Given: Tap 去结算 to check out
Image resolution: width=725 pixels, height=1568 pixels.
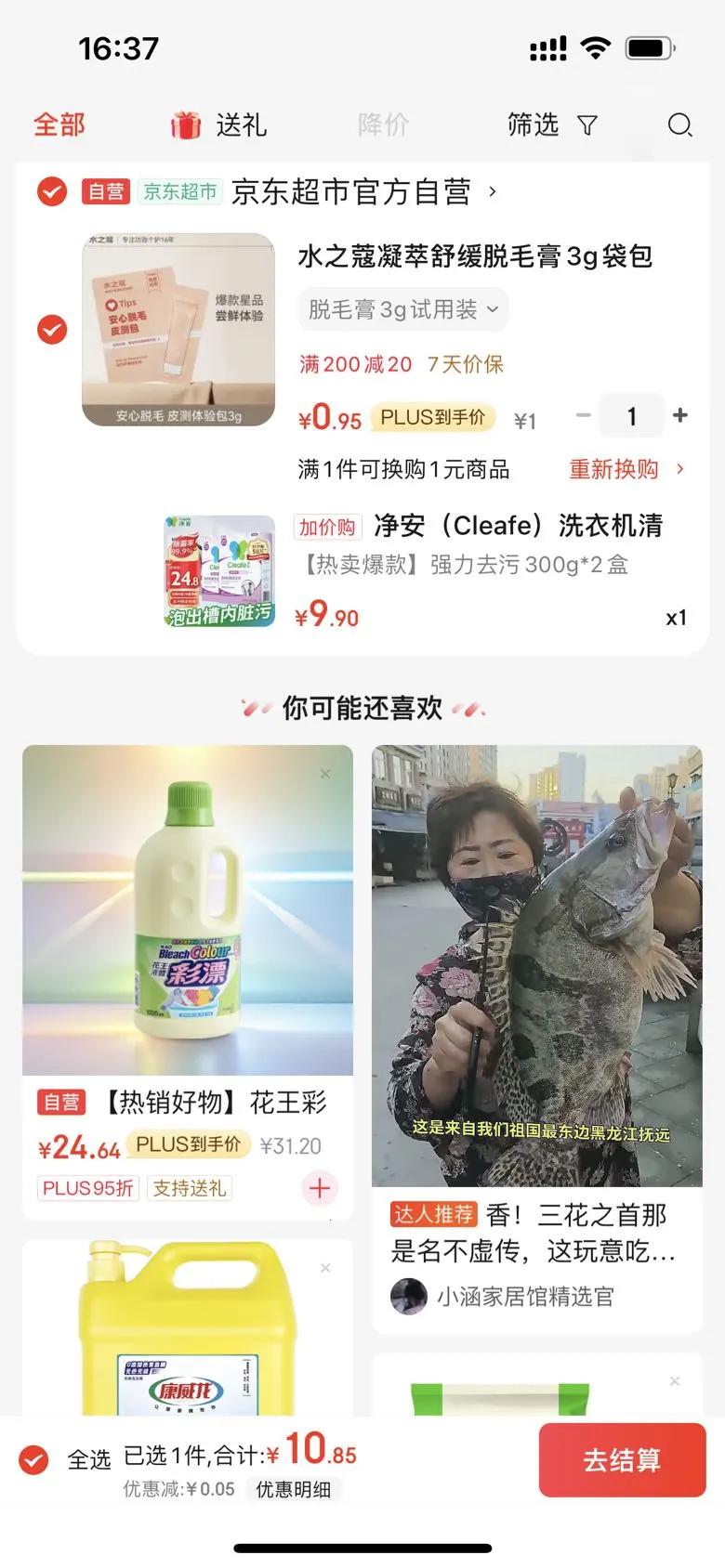Looking at the screenshot, I should 622,1459.
